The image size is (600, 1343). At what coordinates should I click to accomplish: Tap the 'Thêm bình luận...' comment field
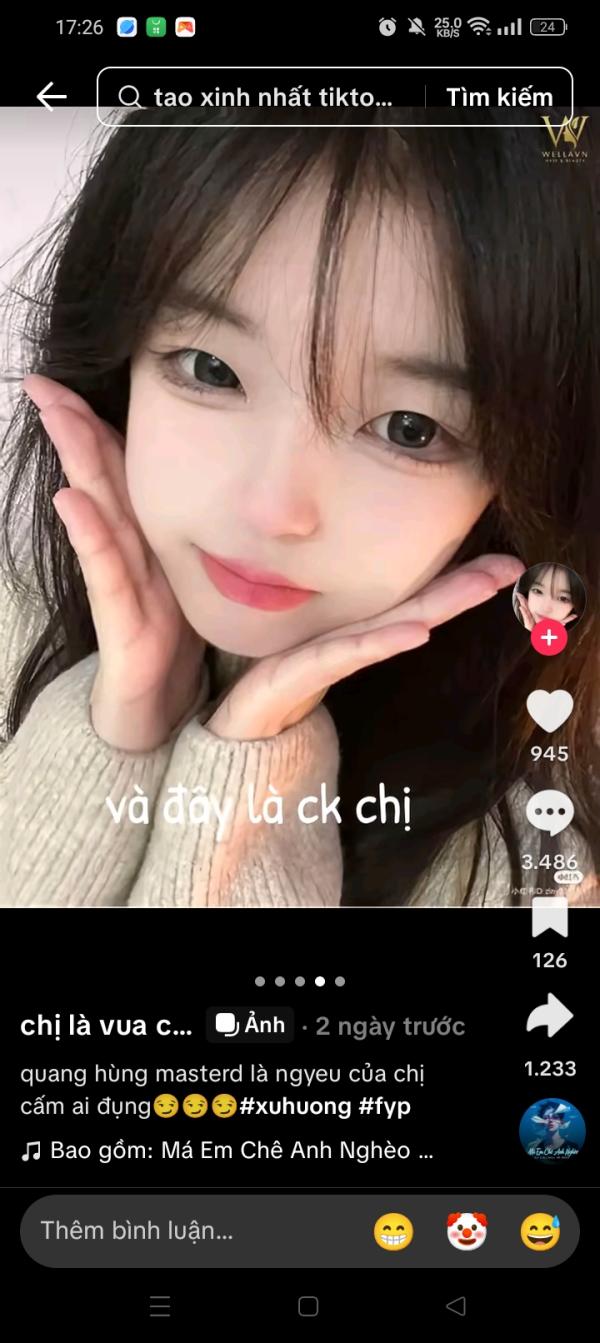[190, 1231]
